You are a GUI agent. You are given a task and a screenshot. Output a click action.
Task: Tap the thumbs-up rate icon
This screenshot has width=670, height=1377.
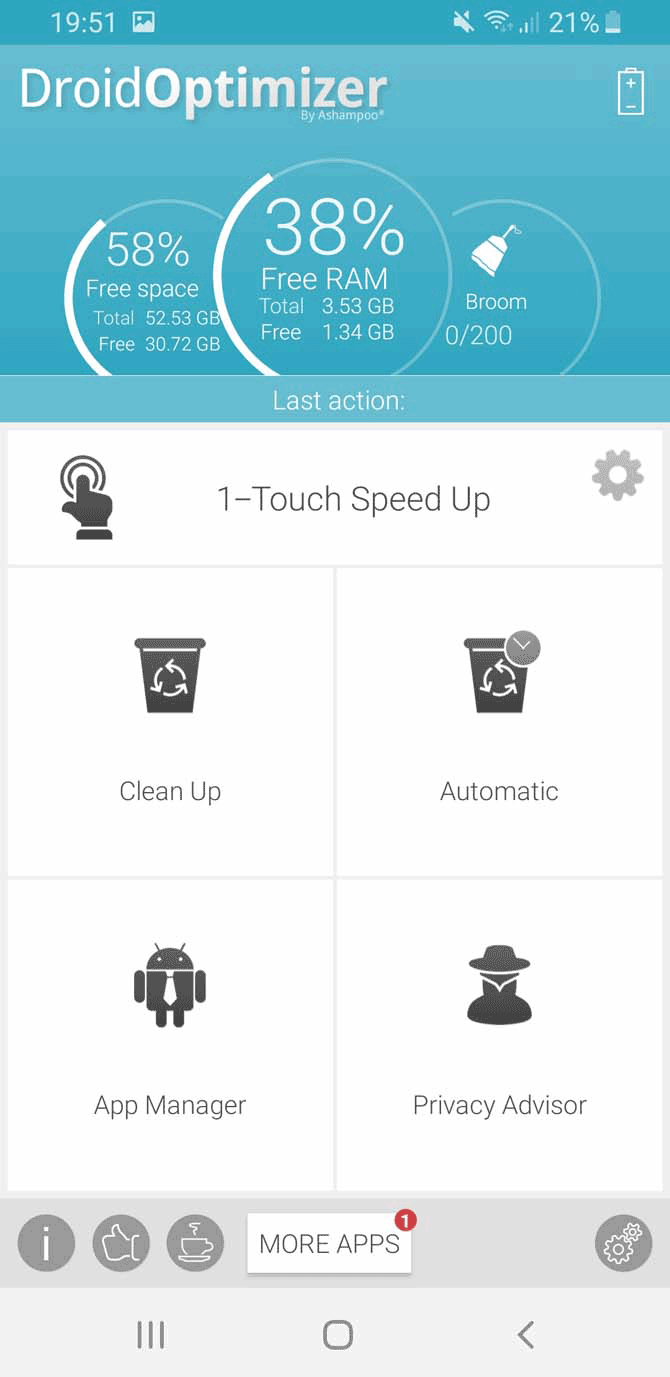point(121,1243)
